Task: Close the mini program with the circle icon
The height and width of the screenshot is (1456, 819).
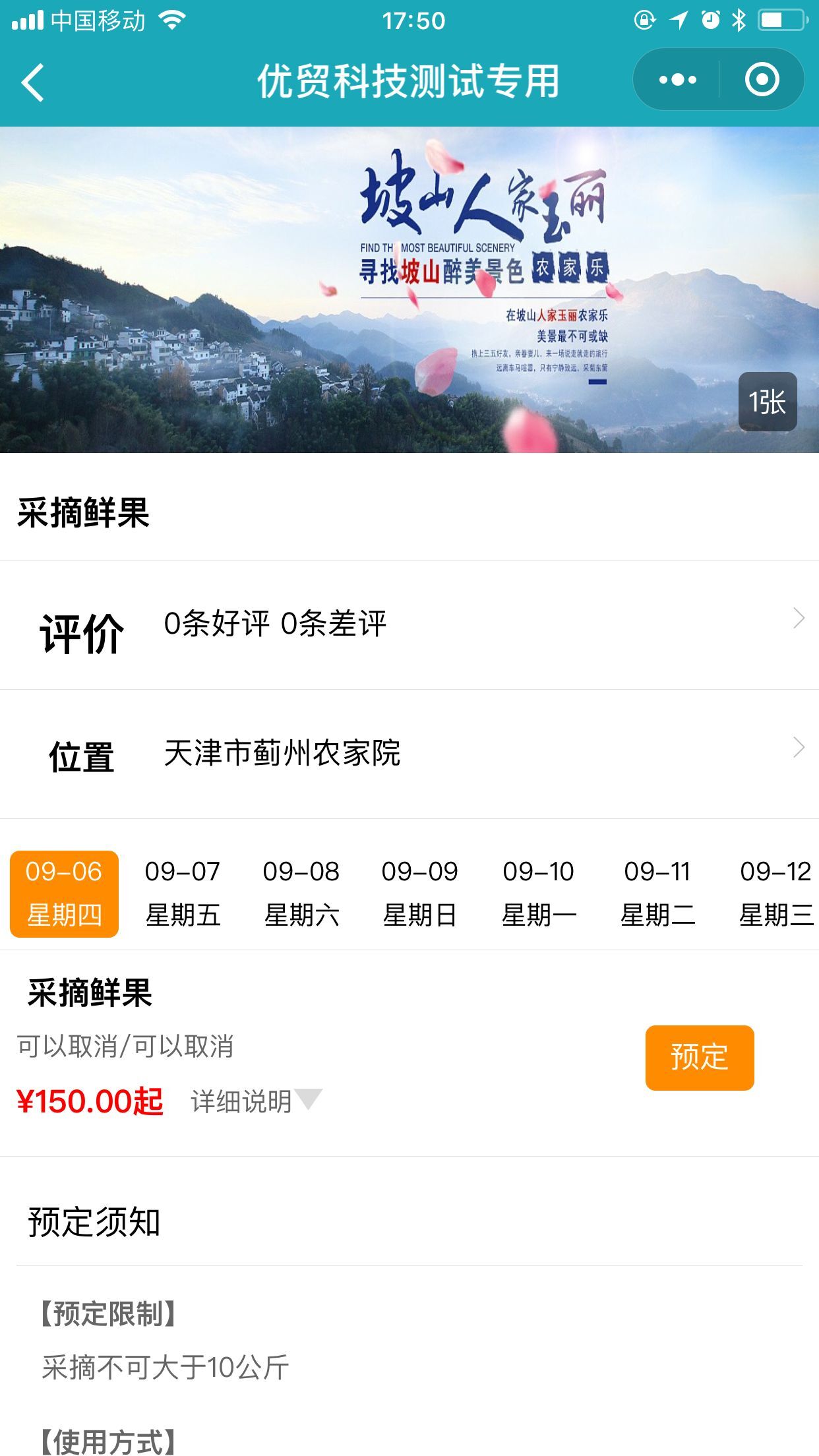Action: pos(762,80)
